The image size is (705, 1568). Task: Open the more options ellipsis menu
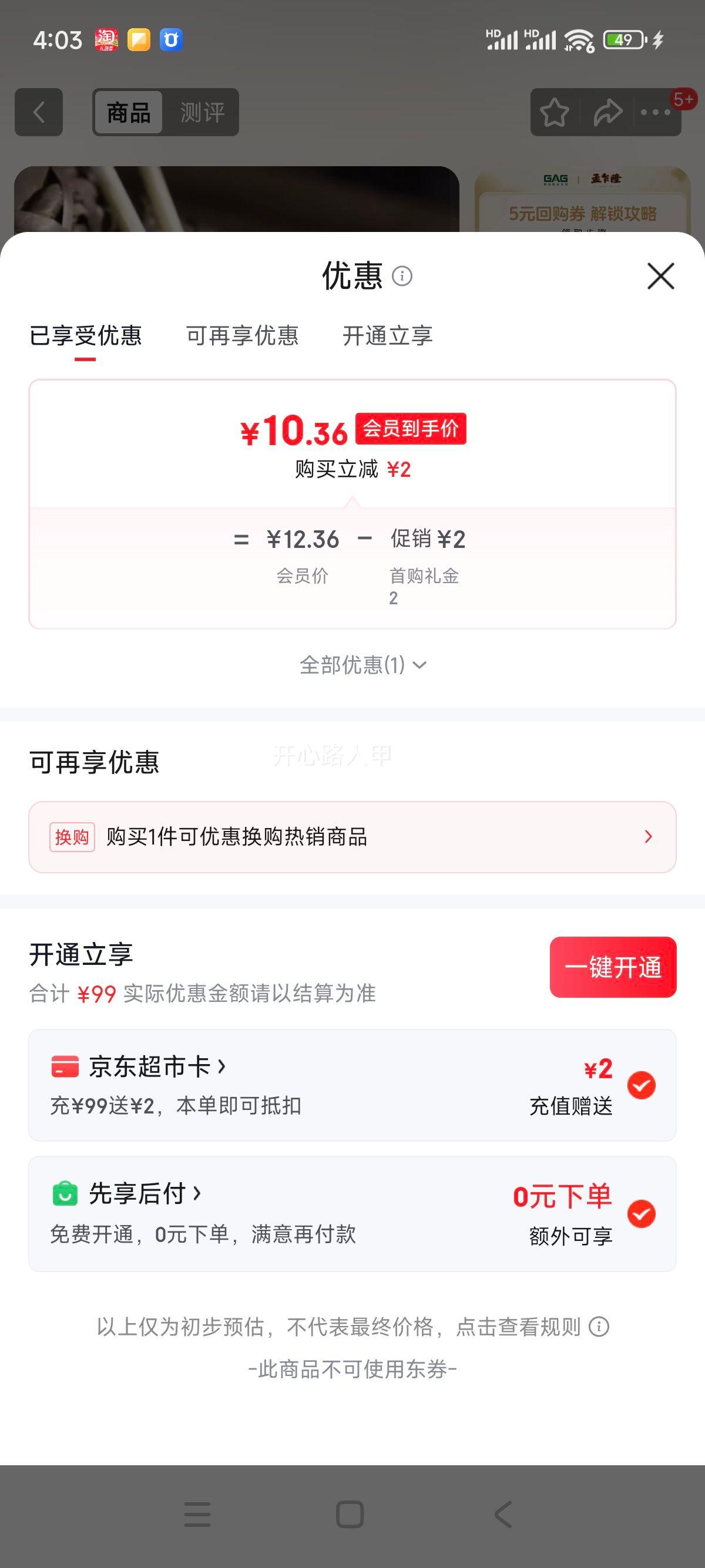tap(655, 112)
